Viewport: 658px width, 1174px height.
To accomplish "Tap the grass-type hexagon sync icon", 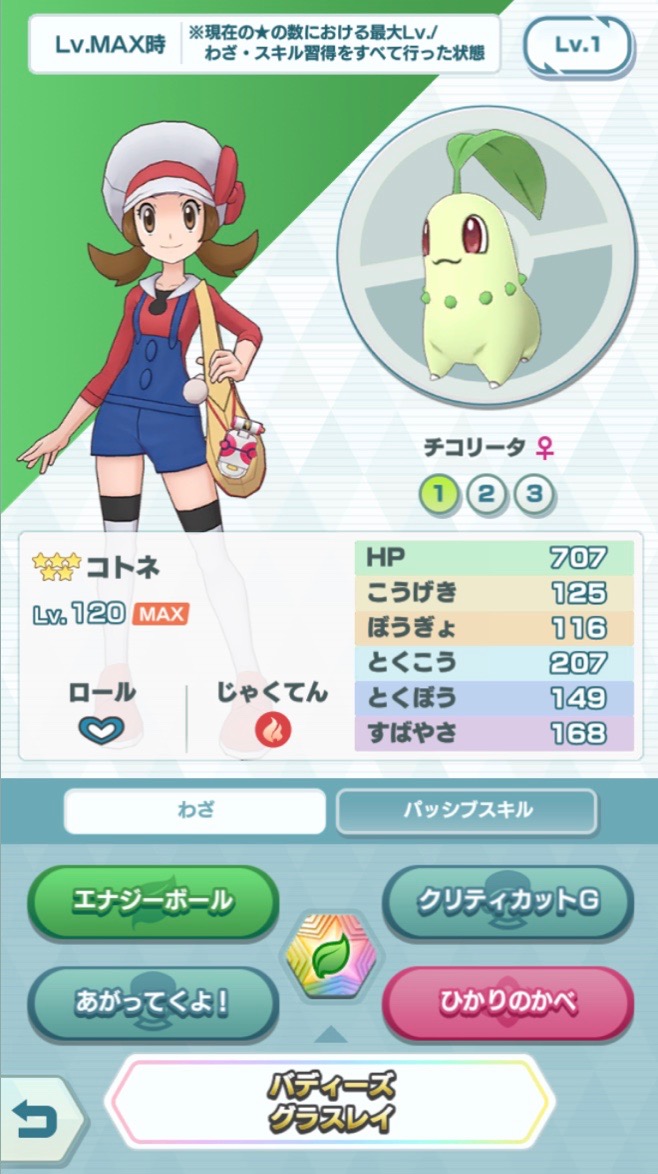I will pos(330,956).
